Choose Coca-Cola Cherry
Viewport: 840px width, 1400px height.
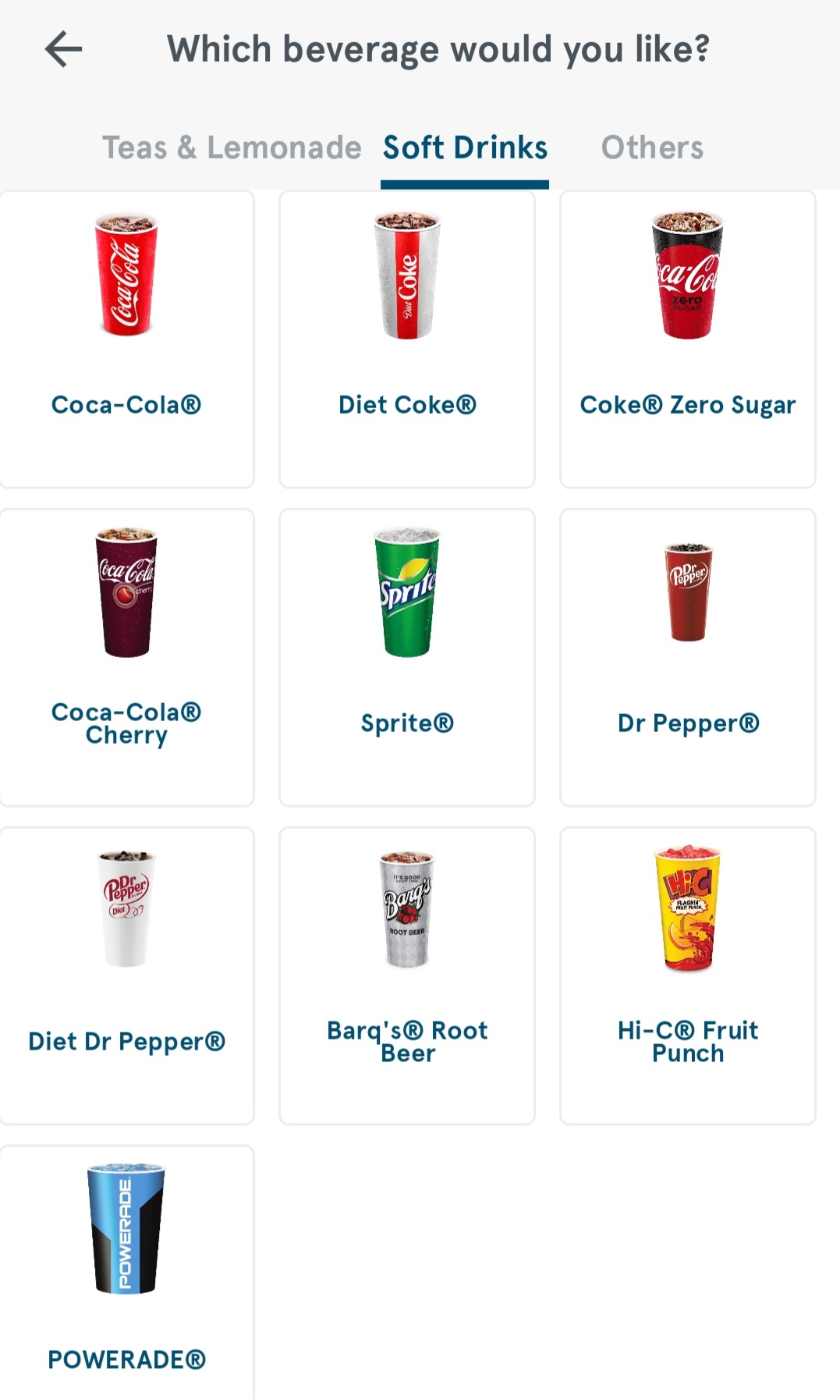coord(126,657)
